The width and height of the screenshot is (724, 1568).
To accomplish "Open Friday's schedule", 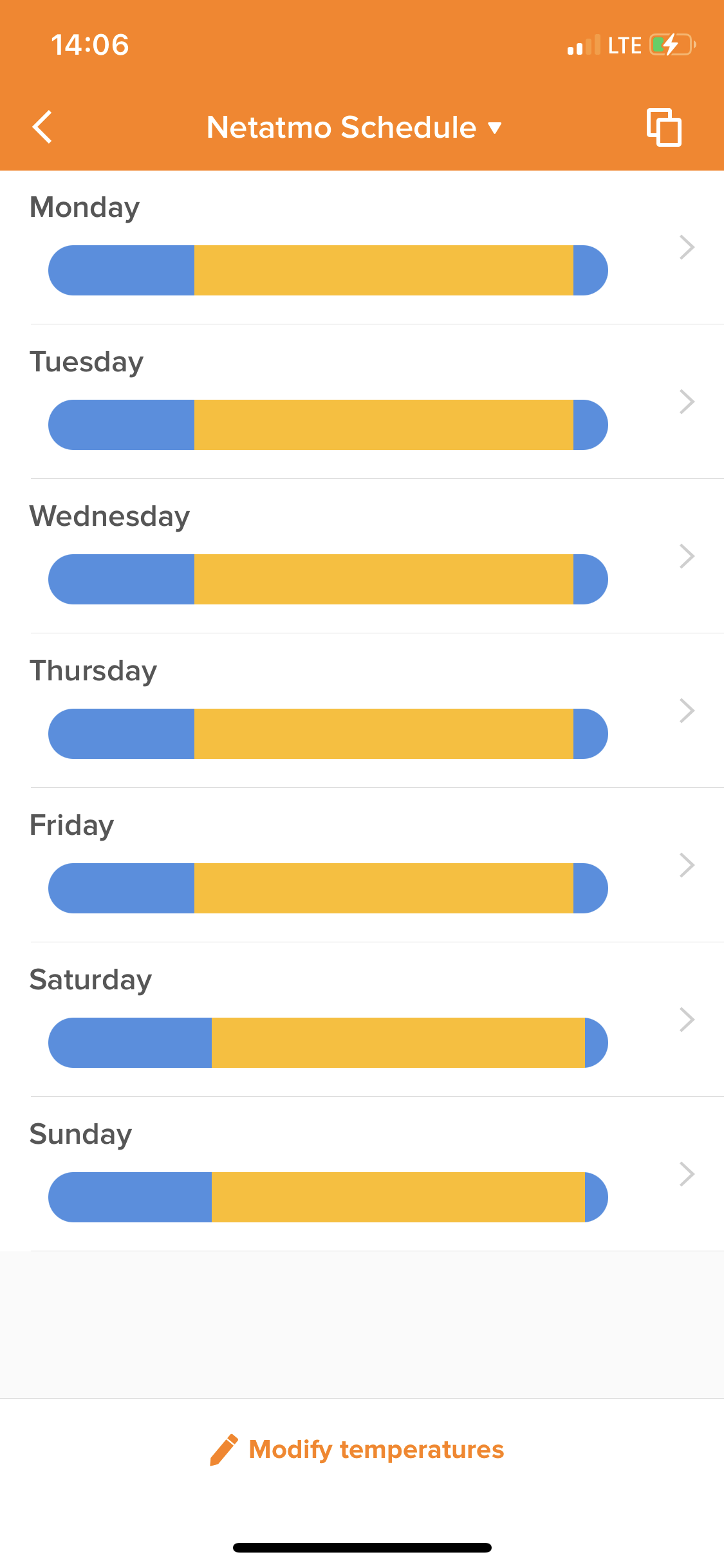I will tap(362, 866).
